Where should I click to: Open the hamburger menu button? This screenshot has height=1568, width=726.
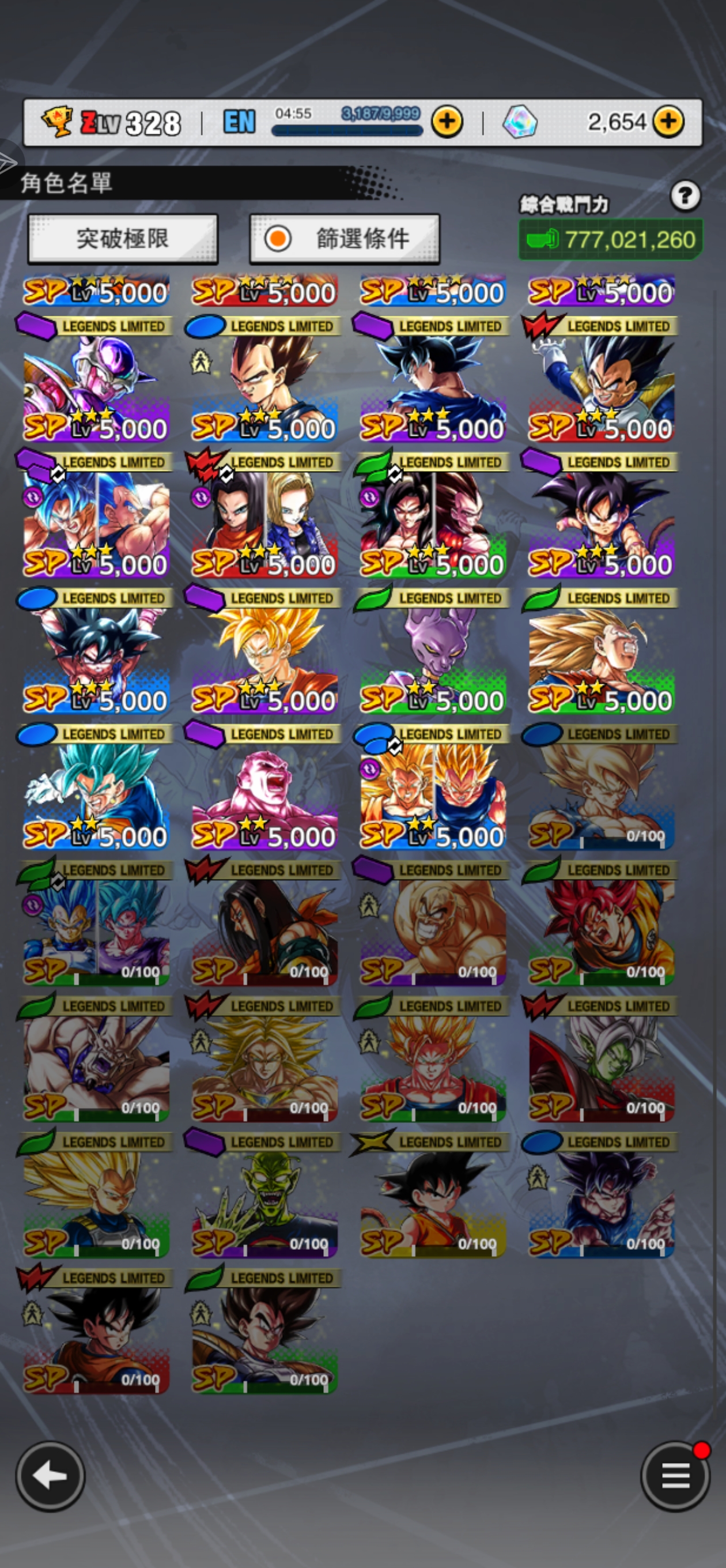[x=675, y=1476]
